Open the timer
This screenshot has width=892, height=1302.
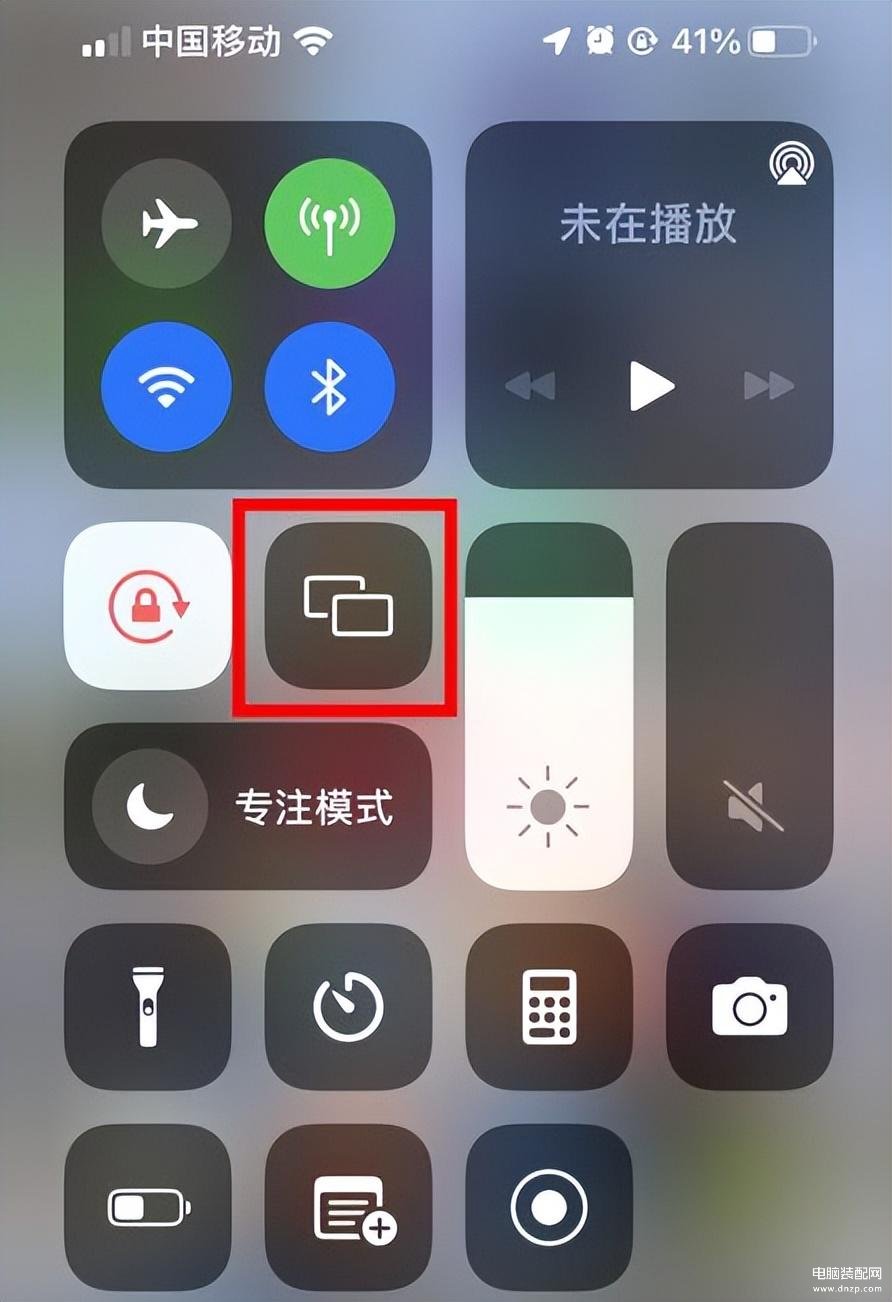tap(348, 1006)
